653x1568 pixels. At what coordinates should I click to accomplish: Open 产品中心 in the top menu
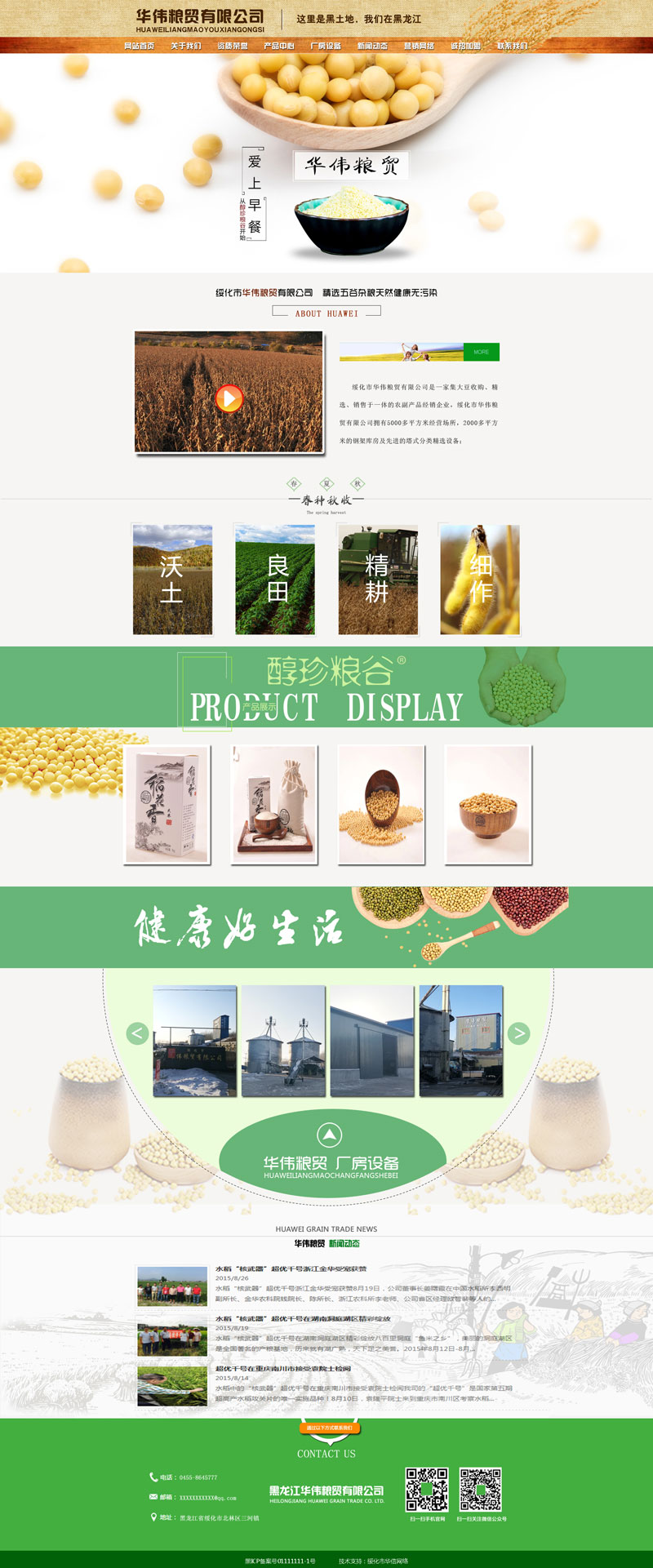(278, 46)
